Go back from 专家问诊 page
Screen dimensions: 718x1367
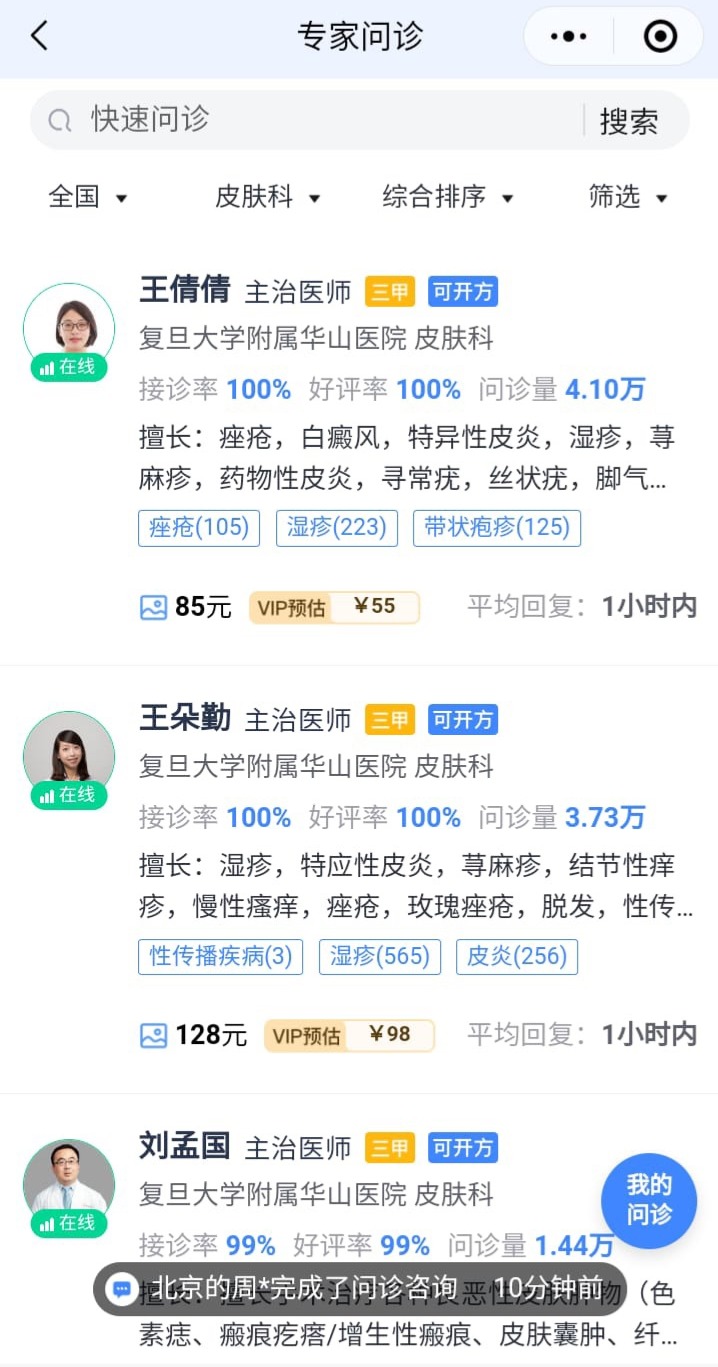(39, 37)
